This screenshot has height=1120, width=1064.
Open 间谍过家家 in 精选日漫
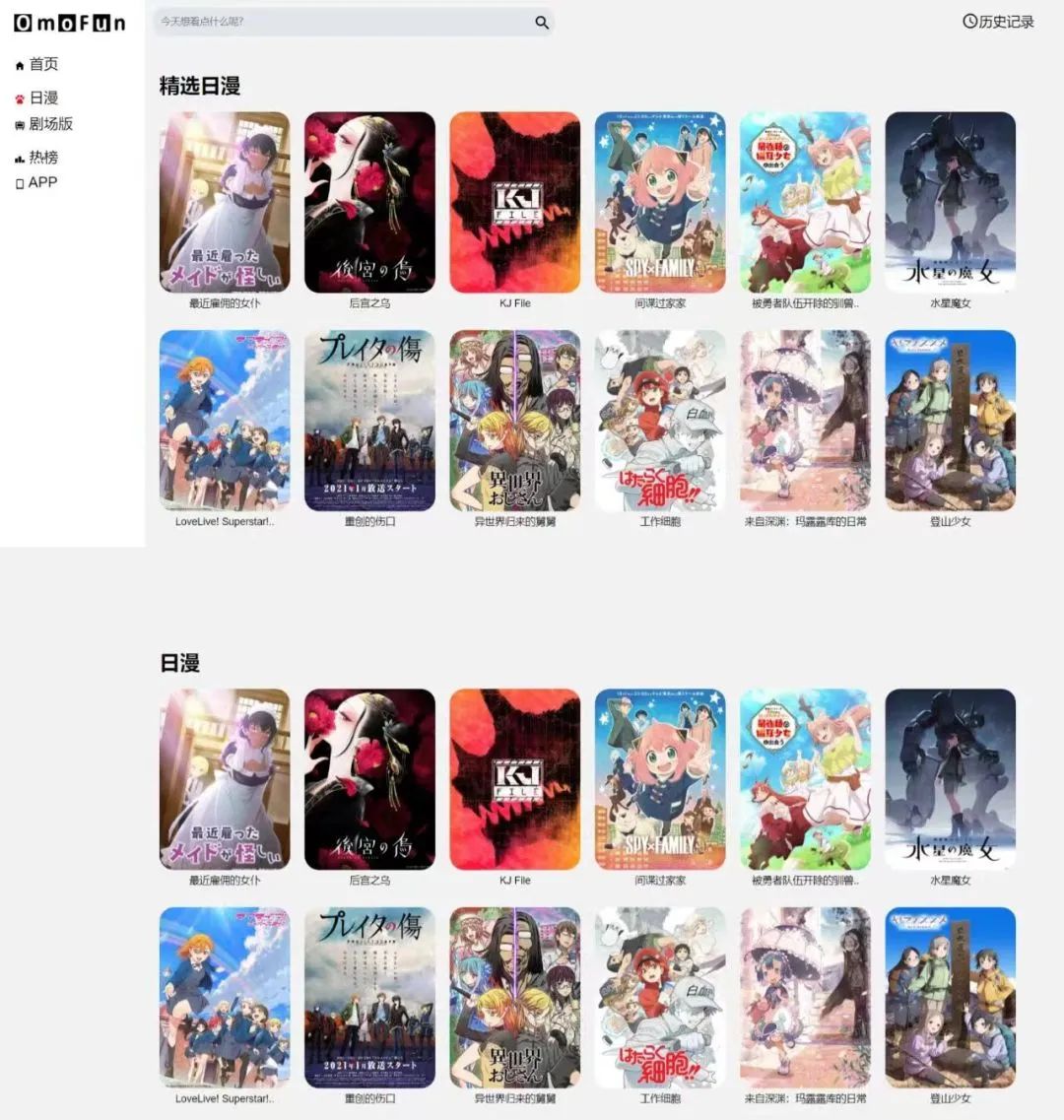(x=660, y=202)
